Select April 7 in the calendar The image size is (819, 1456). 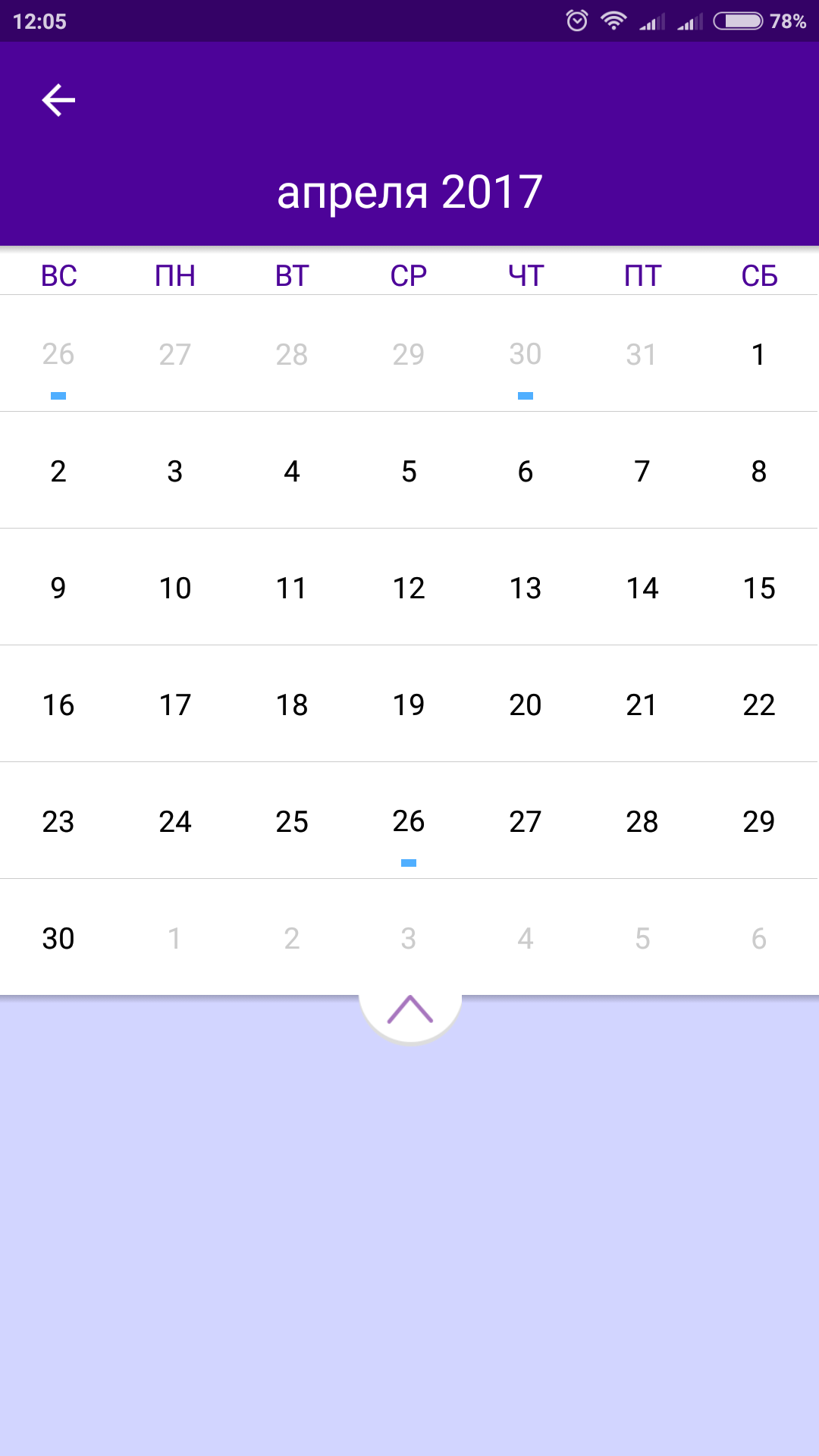[642, 471]
